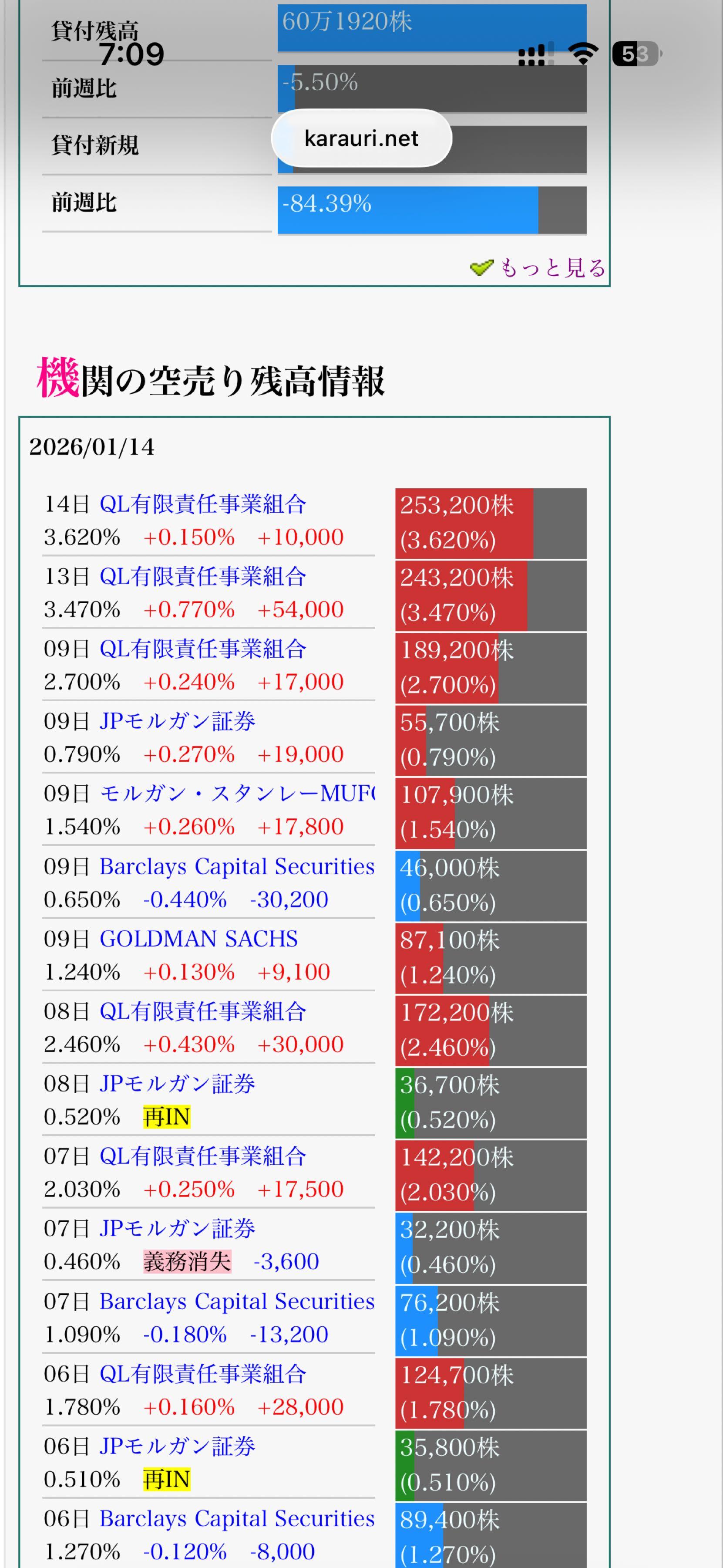Open the 09日 JPモルガン証券 link
This screenshot has height=1568, width=723.
coord(177,721)
